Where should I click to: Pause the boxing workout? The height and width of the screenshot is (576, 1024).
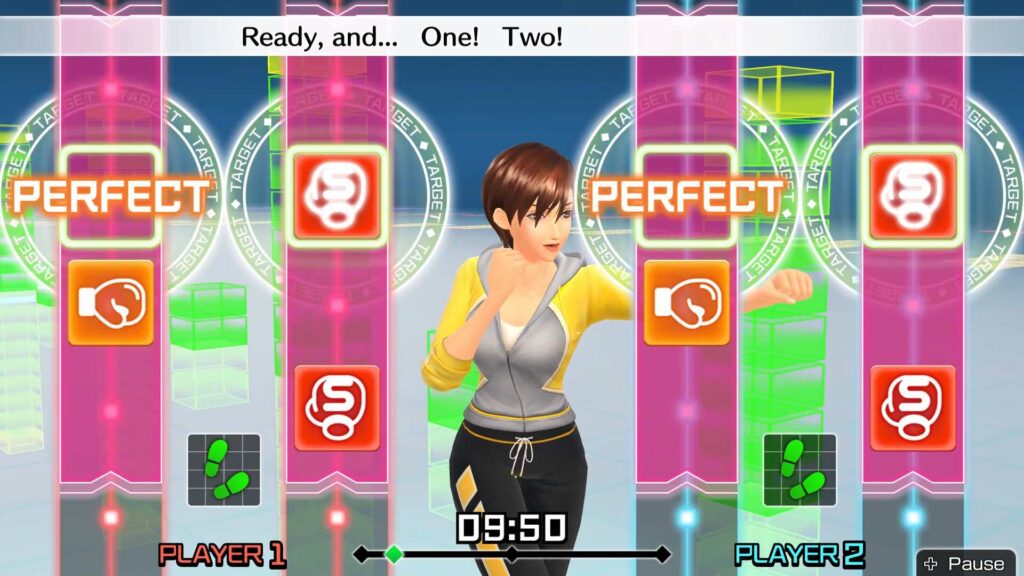click(966, 563)
